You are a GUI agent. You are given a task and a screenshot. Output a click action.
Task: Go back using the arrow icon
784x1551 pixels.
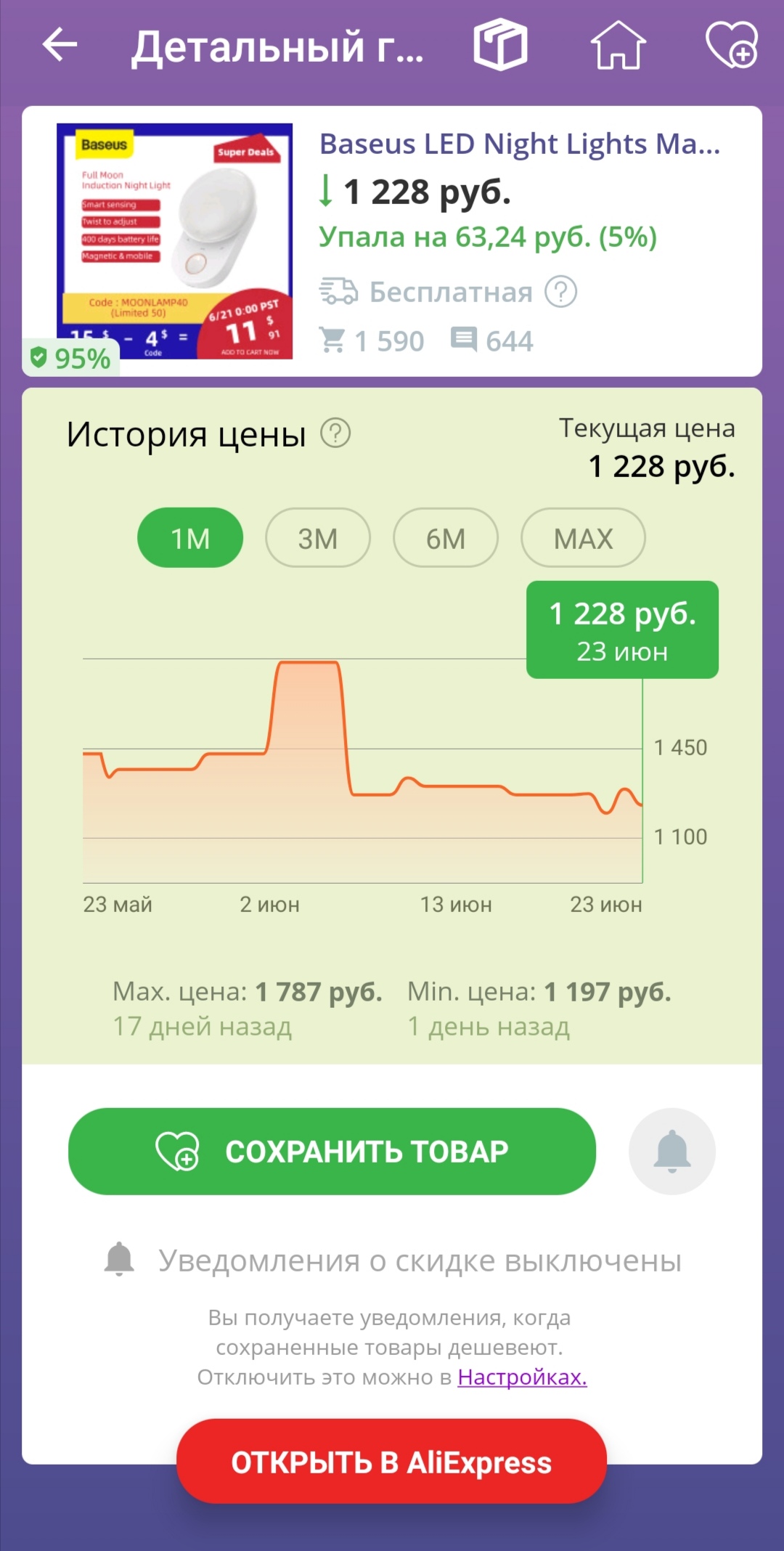[60, 45]
